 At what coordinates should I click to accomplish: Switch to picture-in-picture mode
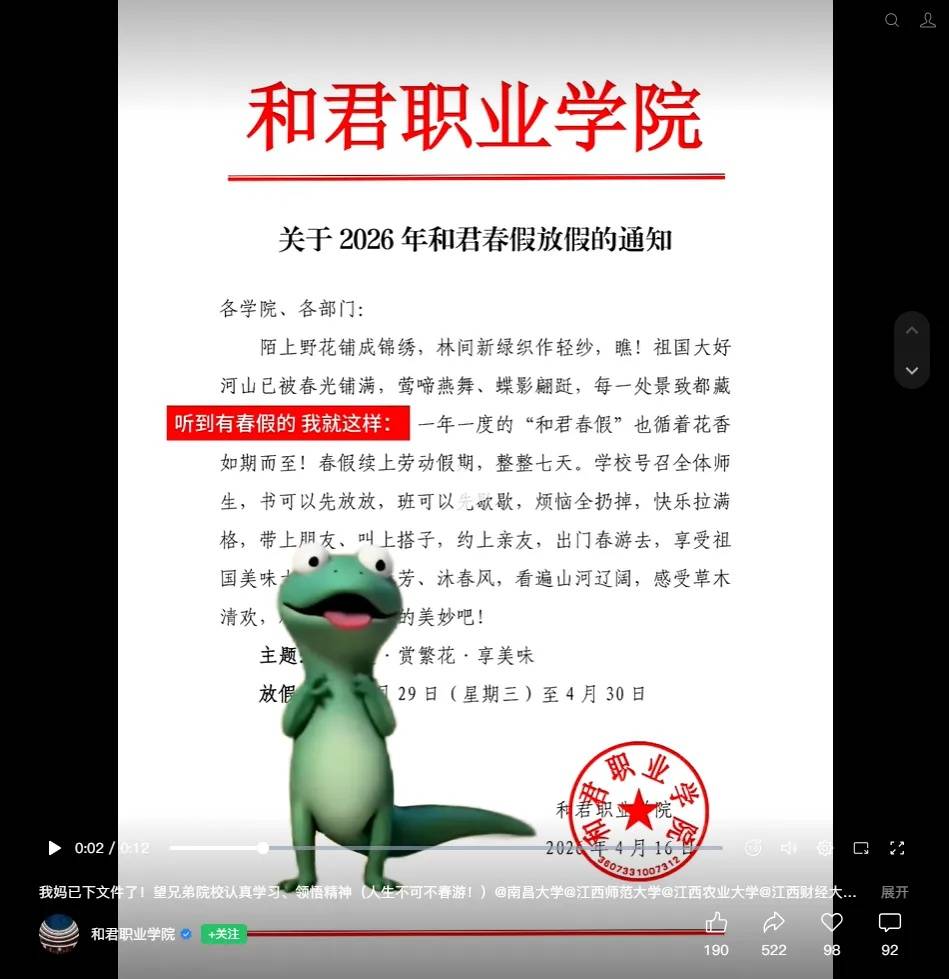[x=861, y=848]
